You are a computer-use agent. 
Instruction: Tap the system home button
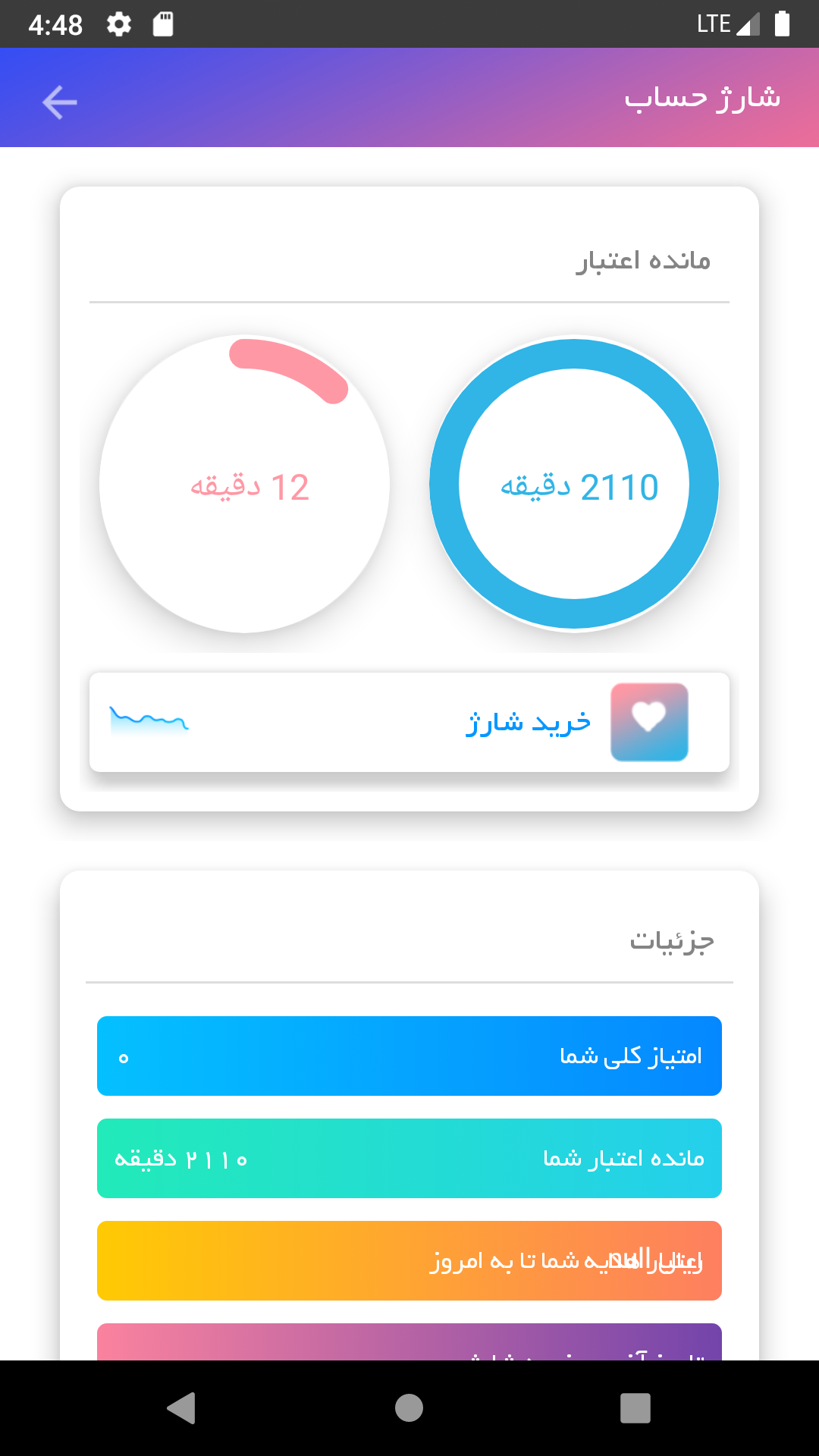pos(409,1408)
